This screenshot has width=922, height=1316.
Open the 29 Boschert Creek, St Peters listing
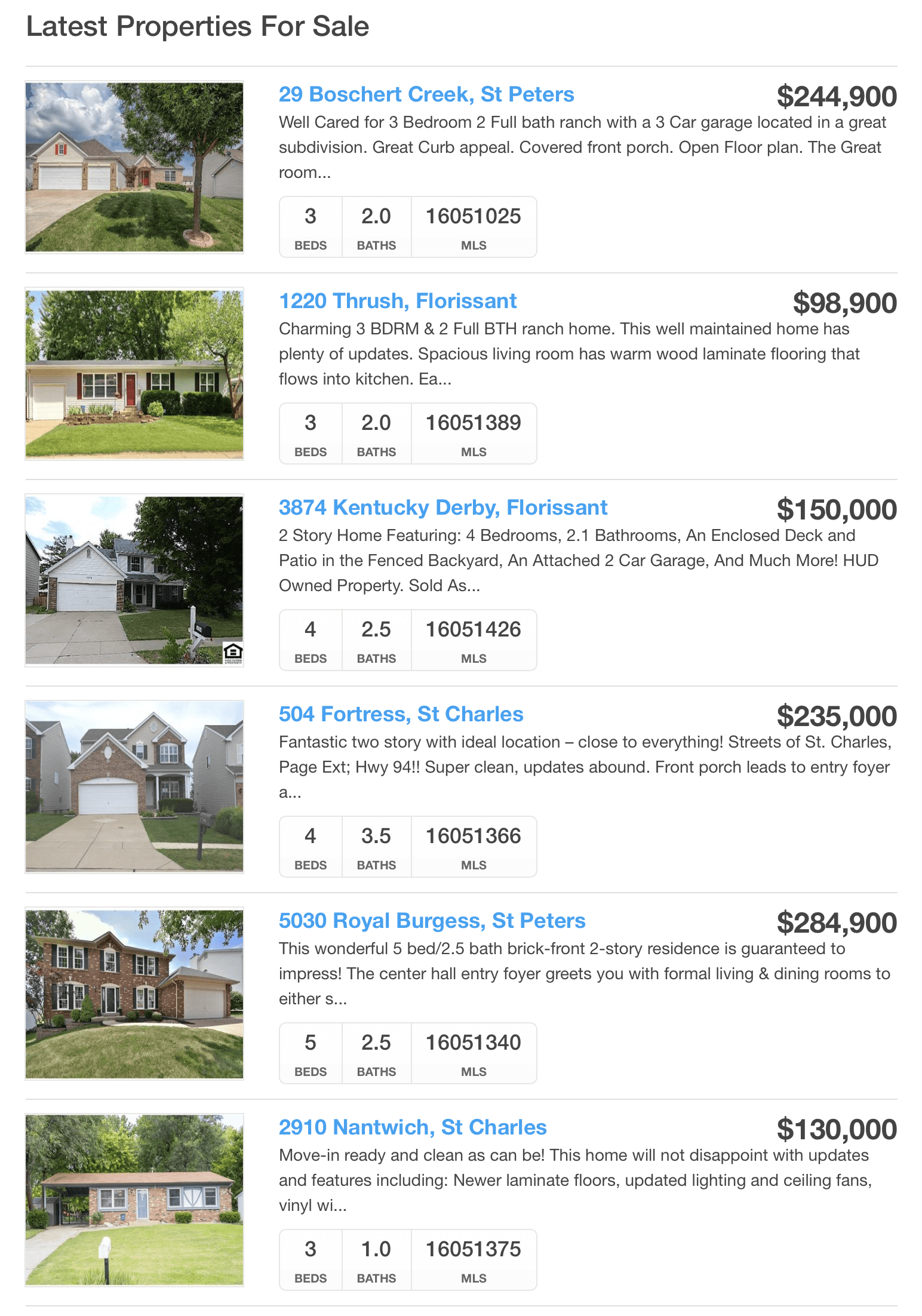pos(426,94)
